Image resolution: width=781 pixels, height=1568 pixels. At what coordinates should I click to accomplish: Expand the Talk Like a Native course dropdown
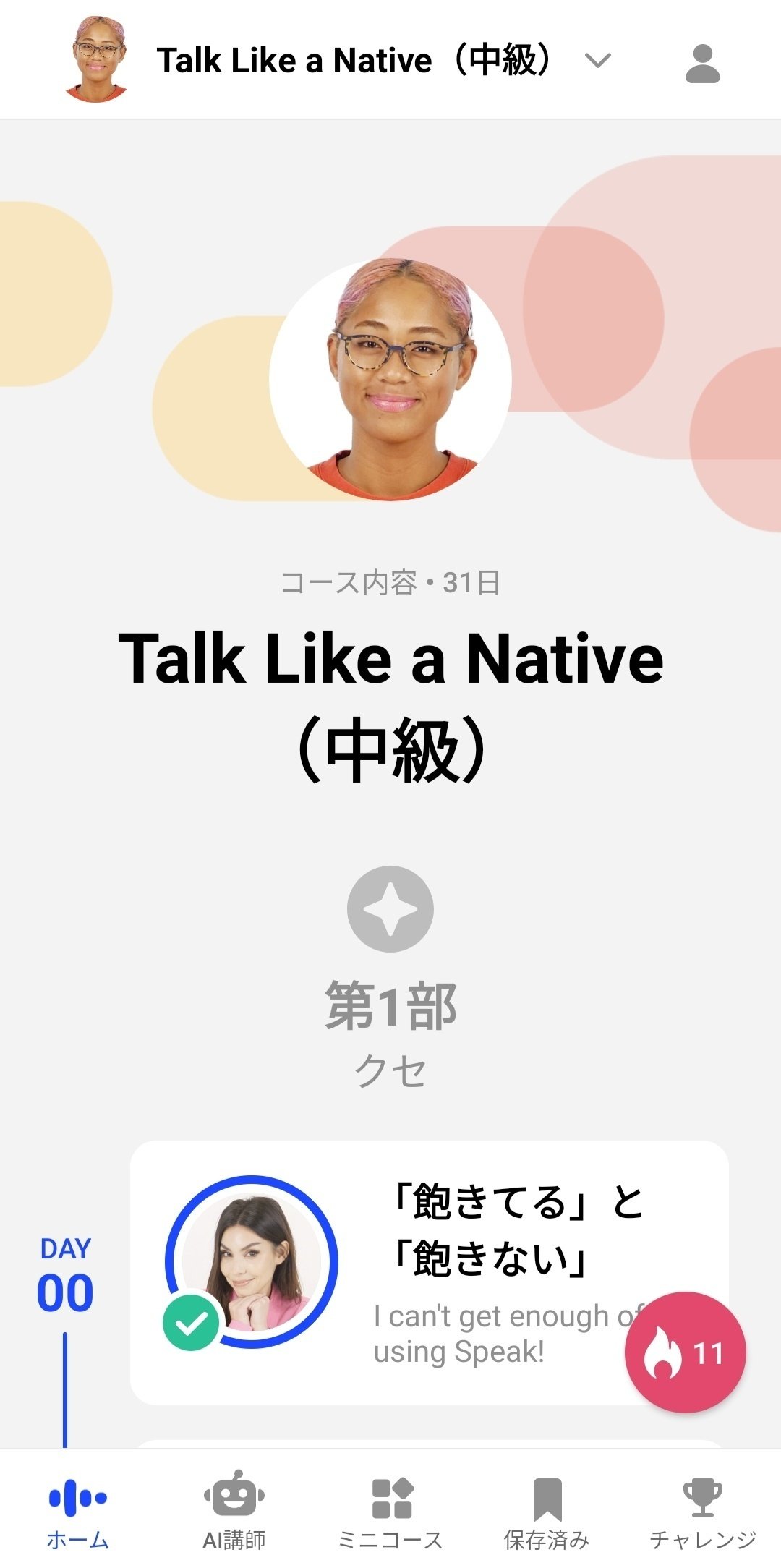[597, 61]
